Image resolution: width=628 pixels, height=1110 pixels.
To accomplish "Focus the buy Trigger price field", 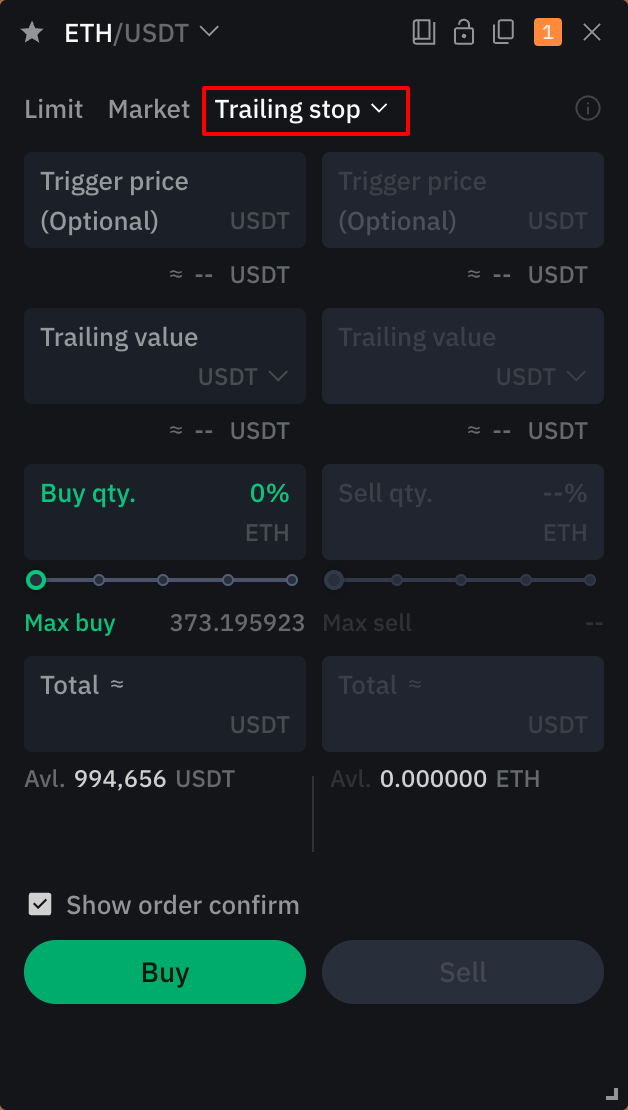I will pos(165,200).
